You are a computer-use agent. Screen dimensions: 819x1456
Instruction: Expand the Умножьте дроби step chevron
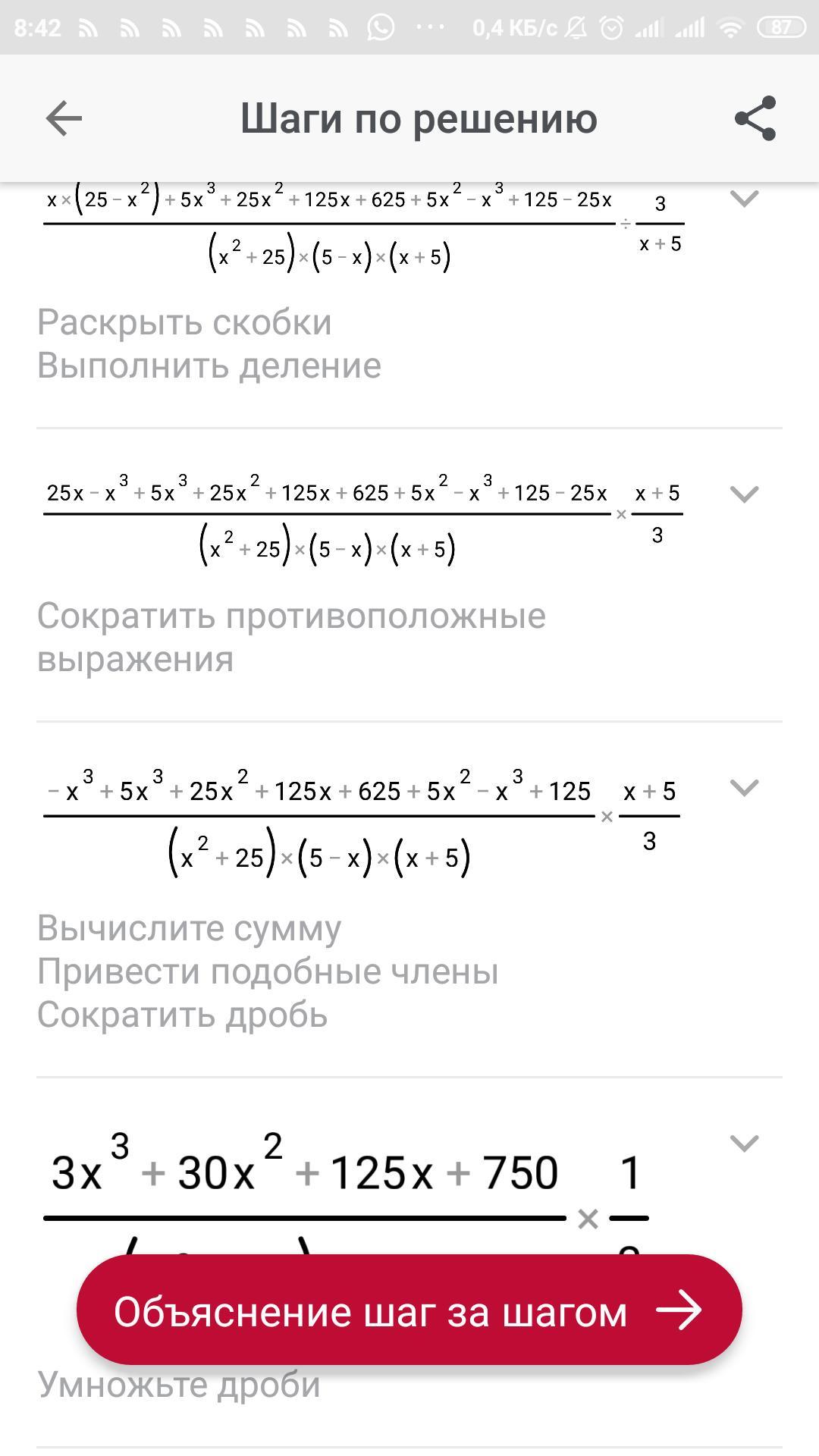pos(744,1143)
